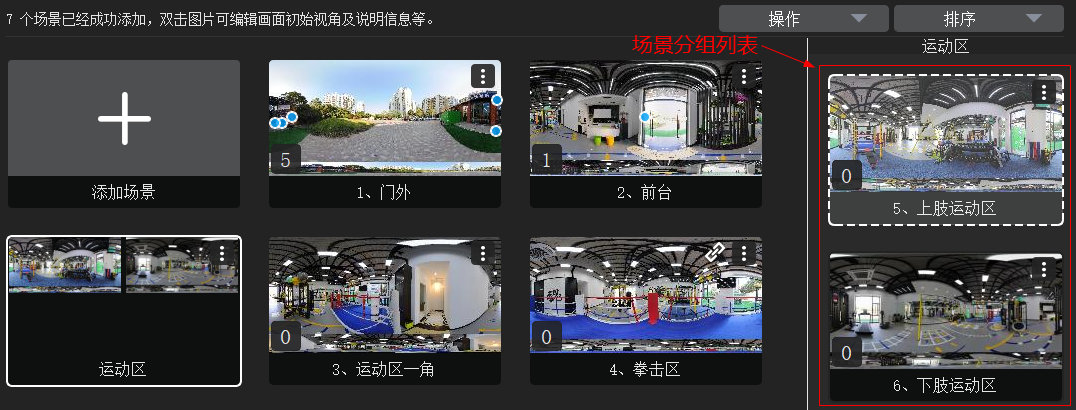Open the 操作 dropdown
This screenshot has width=1076, height=410.
803,19
